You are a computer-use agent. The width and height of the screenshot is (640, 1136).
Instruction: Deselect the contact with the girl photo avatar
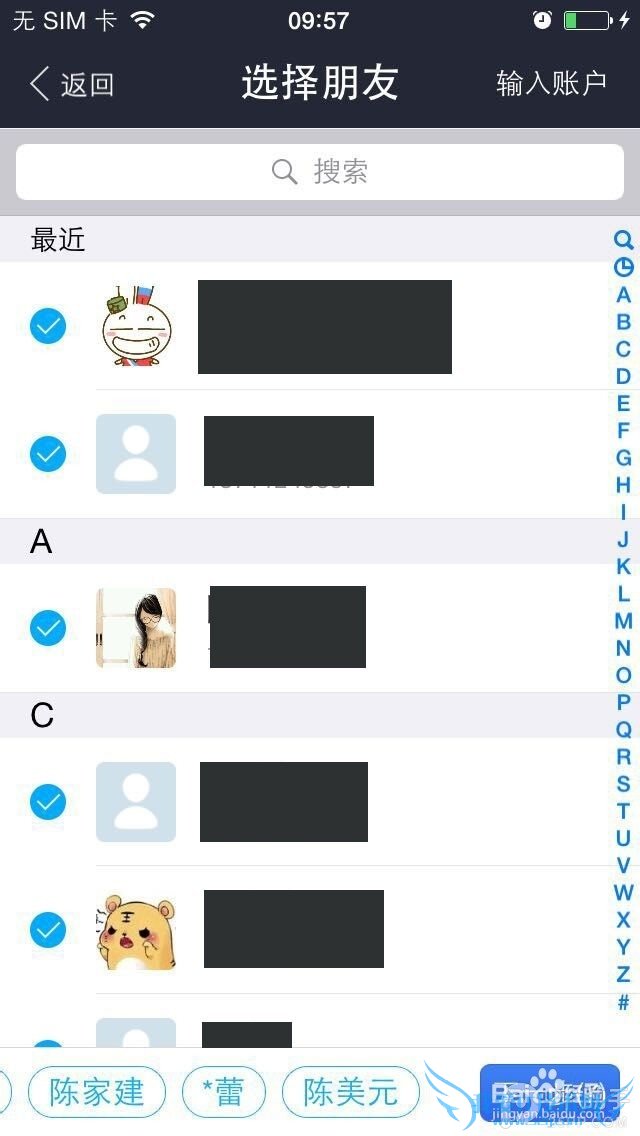(x=48, y=628)
